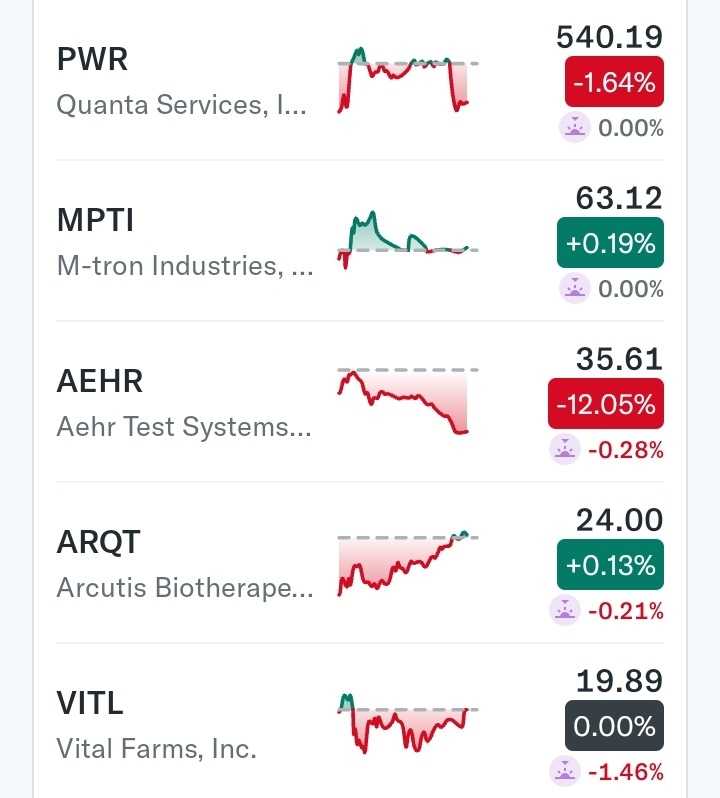Tap the -1.64% change badge for PWR
Image resolution: width=720 pixels, height=798 pixels.
[614, 82]
